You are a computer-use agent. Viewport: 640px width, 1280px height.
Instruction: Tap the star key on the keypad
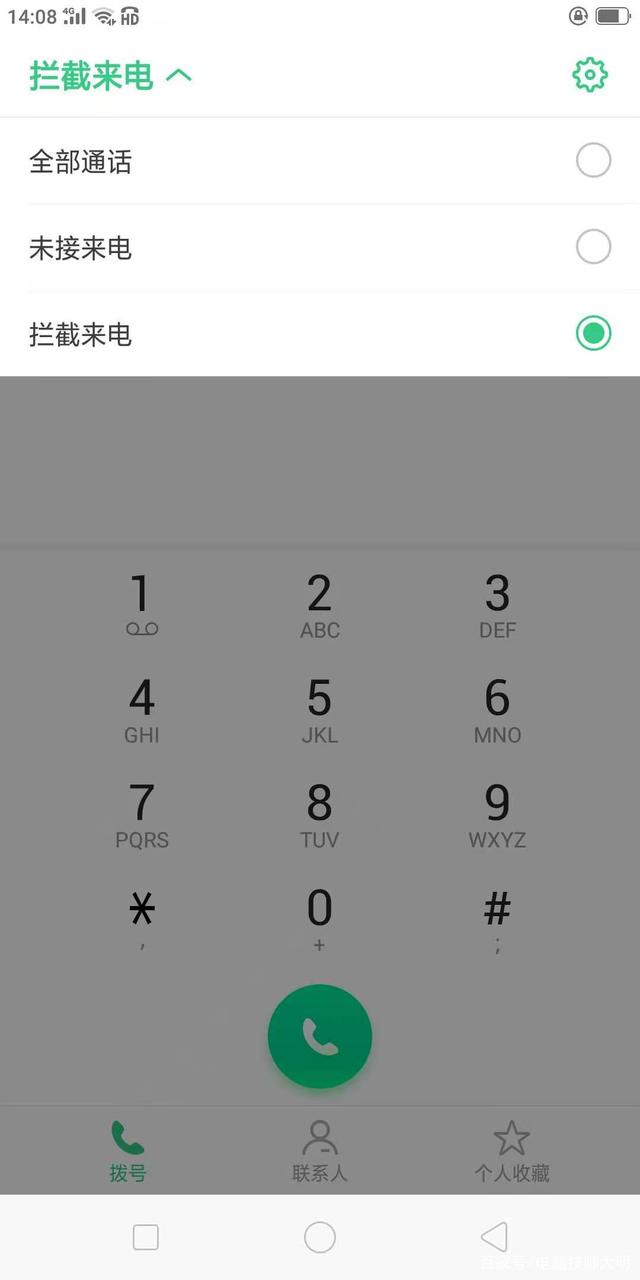coord(142,918)
